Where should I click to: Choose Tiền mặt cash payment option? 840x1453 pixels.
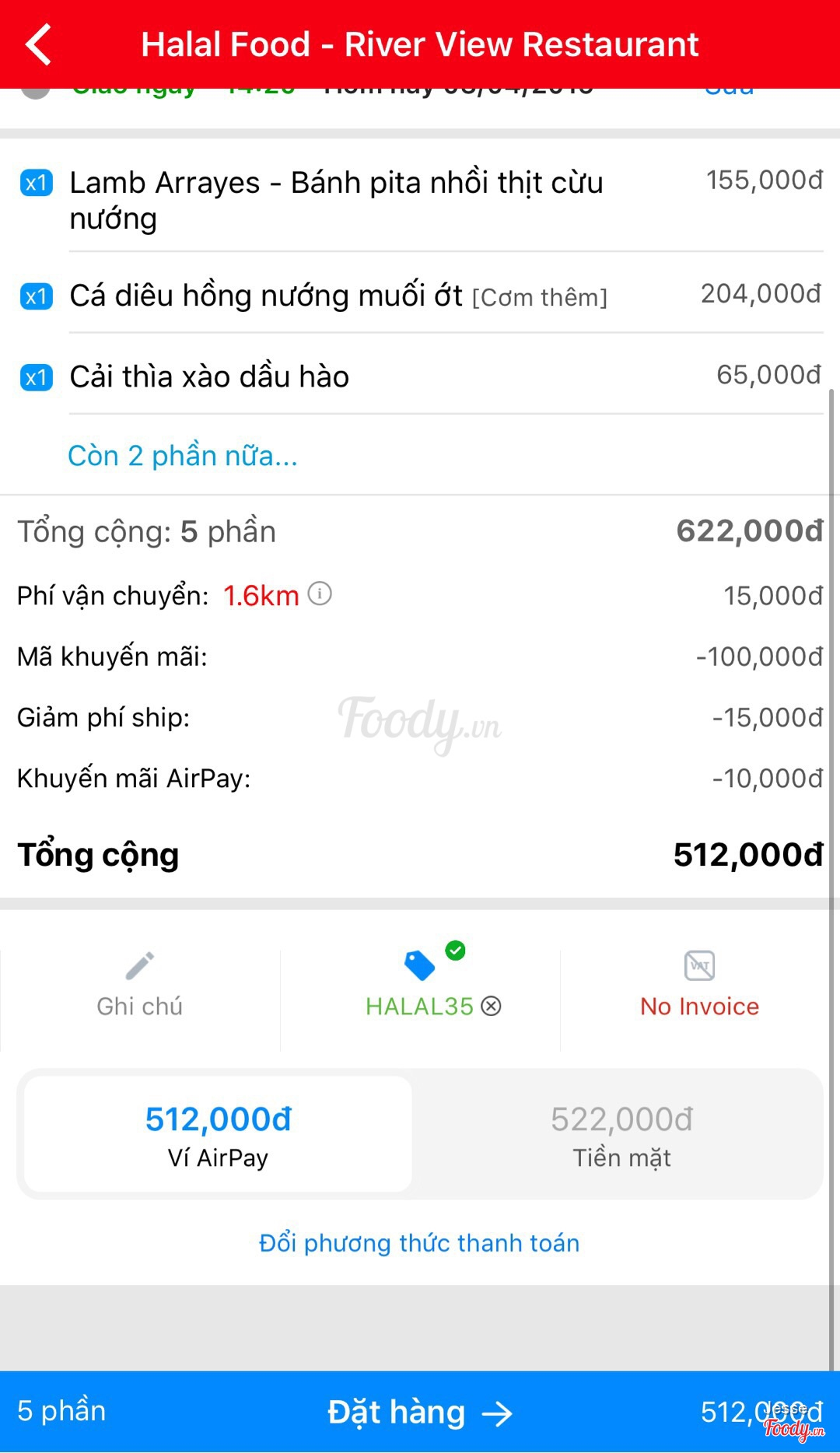[621, 1135]
